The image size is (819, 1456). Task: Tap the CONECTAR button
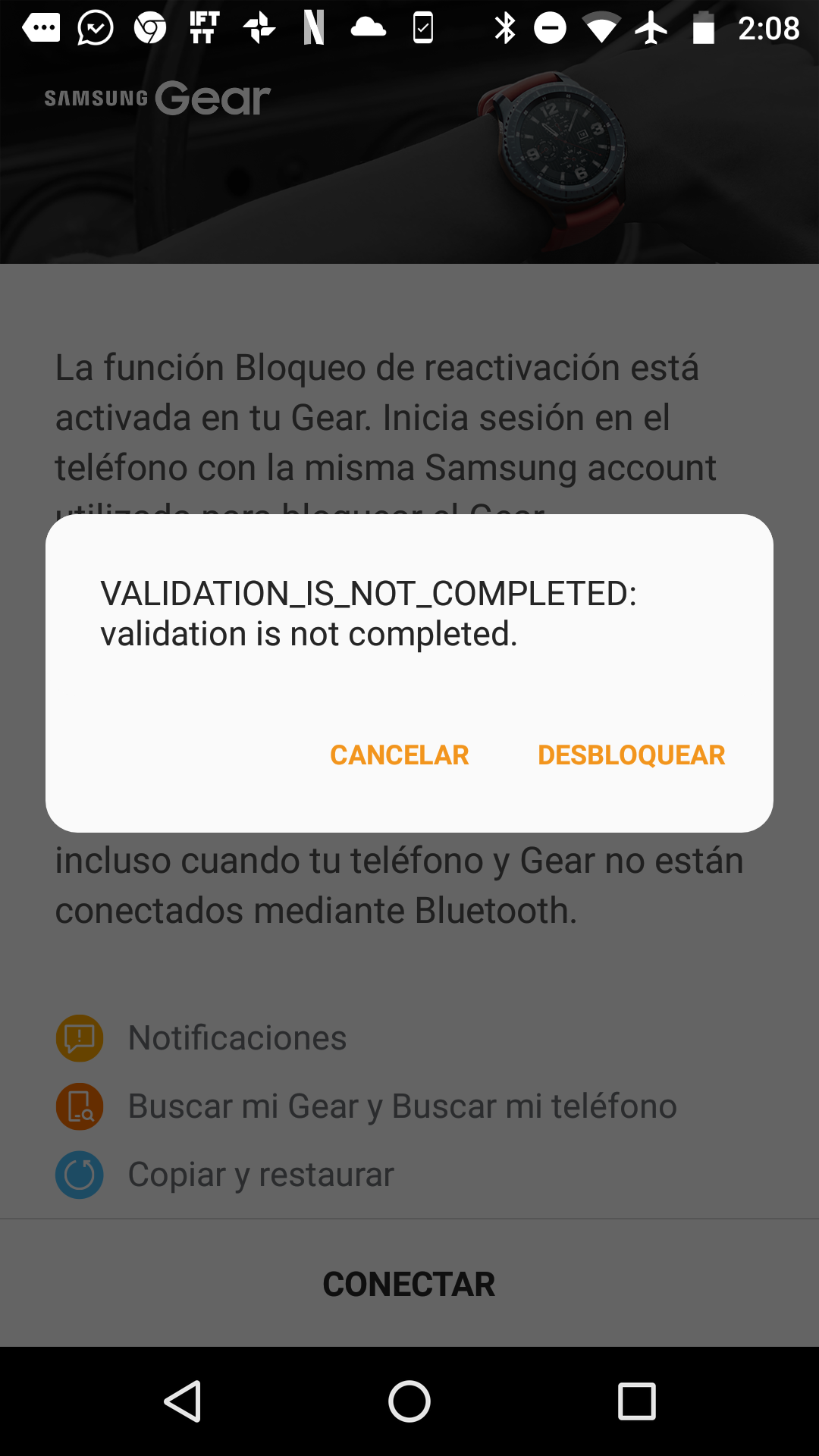[x=409, y=1284]
